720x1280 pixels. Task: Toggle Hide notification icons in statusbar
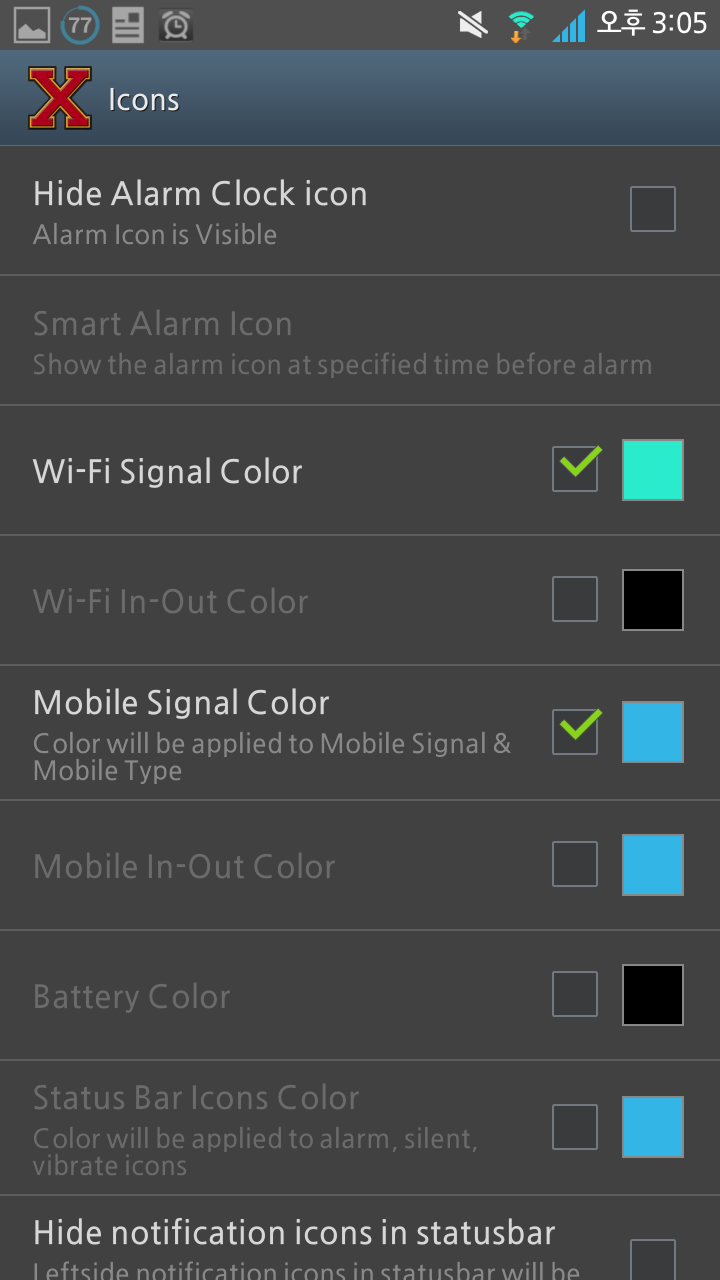(652, 1258)
